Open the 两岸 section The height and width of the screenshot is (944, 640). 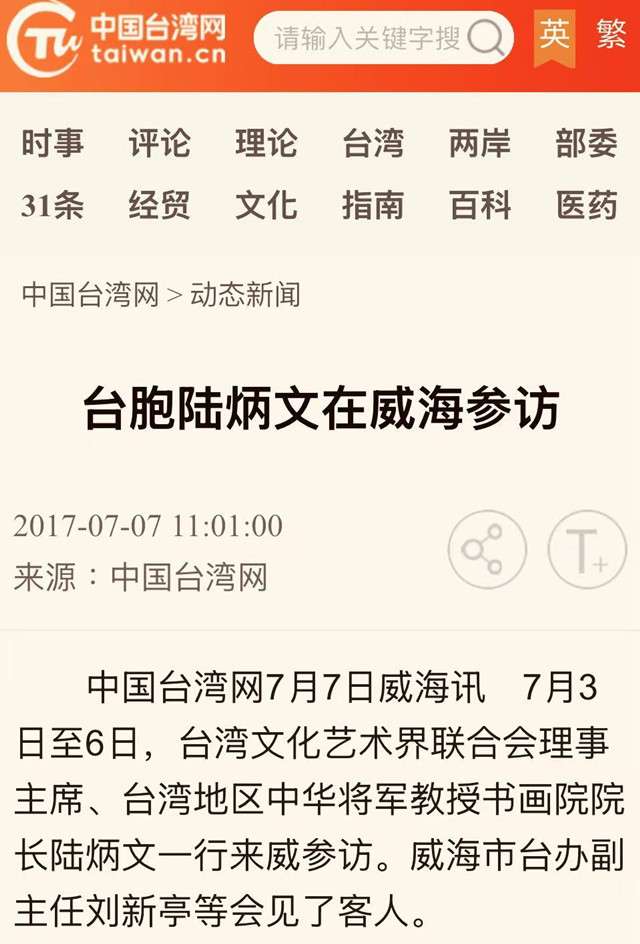point(480,144)
